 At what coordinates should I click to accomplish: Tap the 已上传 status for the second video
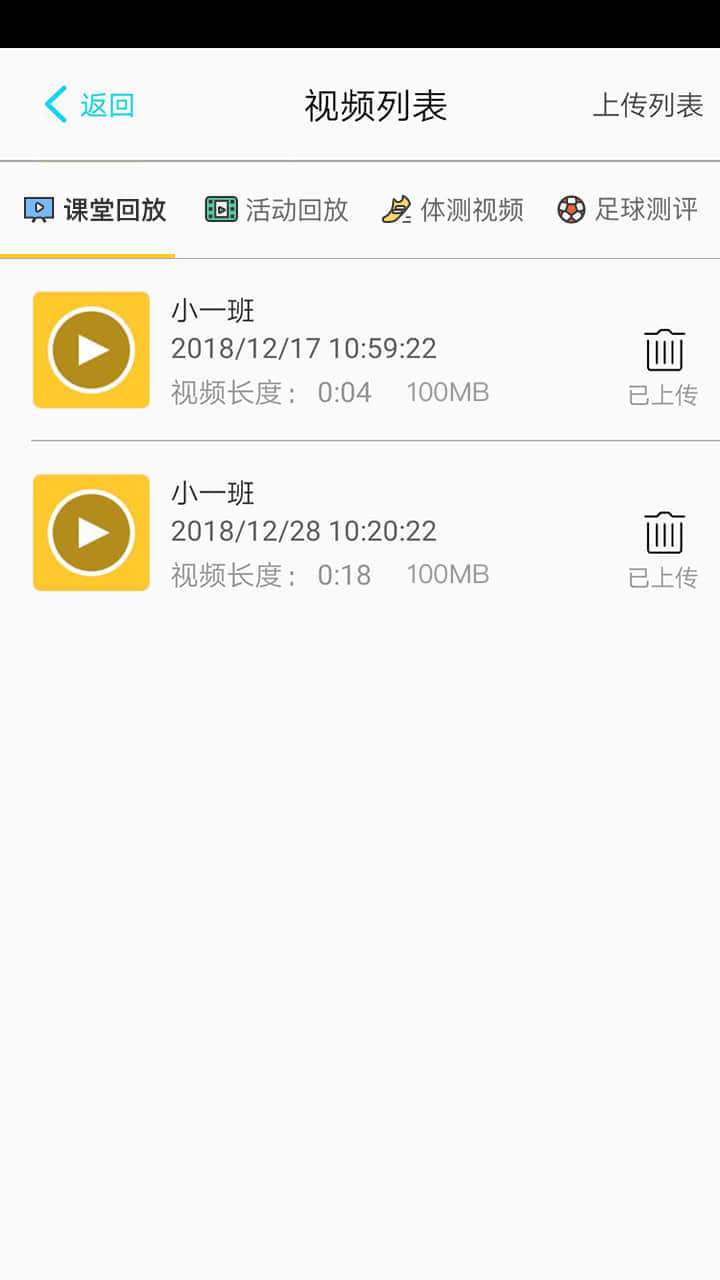point(662,576)
